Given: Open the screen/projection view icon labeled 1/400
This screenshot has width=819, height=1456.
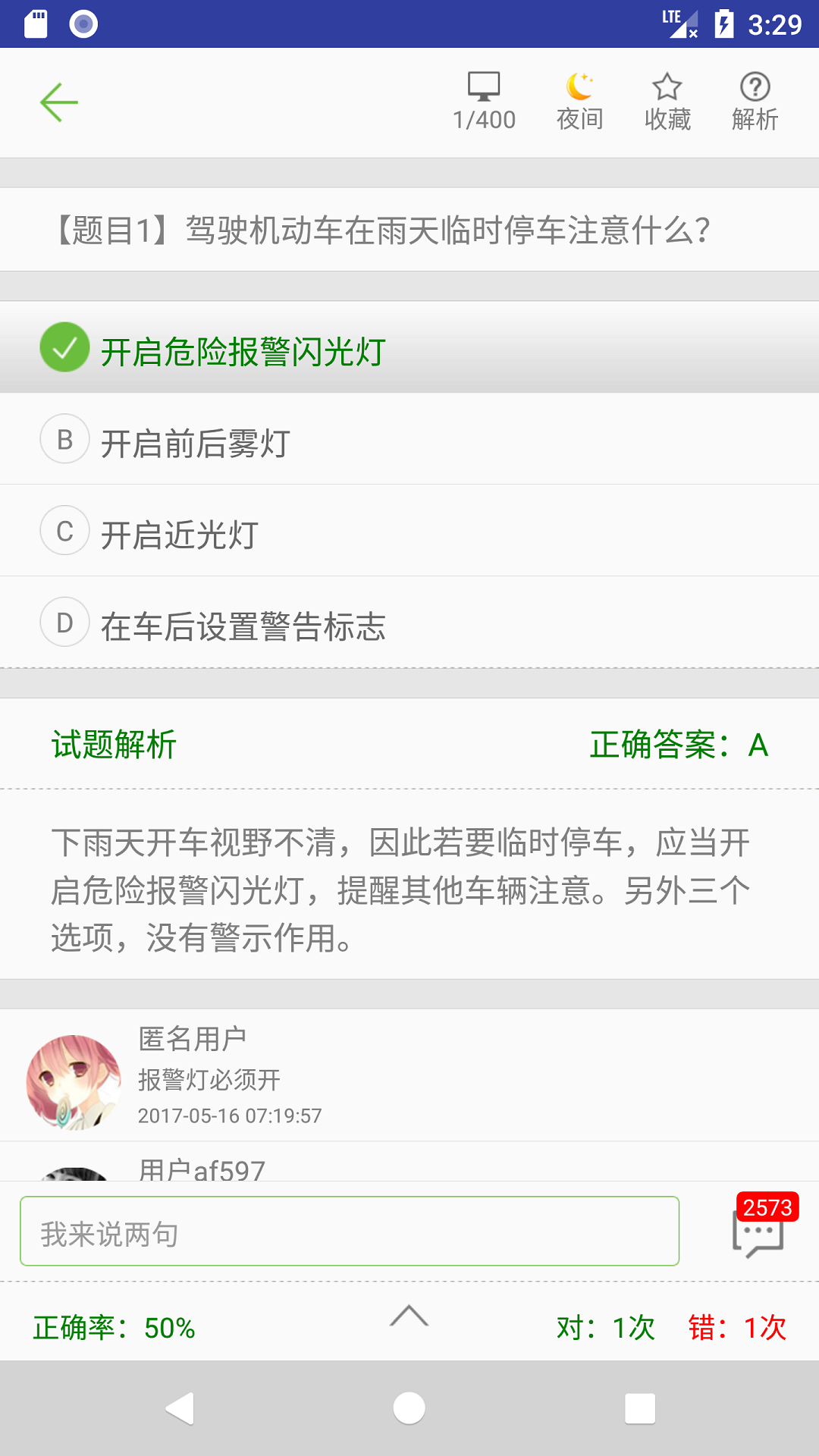Looking at the screenshot, I should [485, 99].
